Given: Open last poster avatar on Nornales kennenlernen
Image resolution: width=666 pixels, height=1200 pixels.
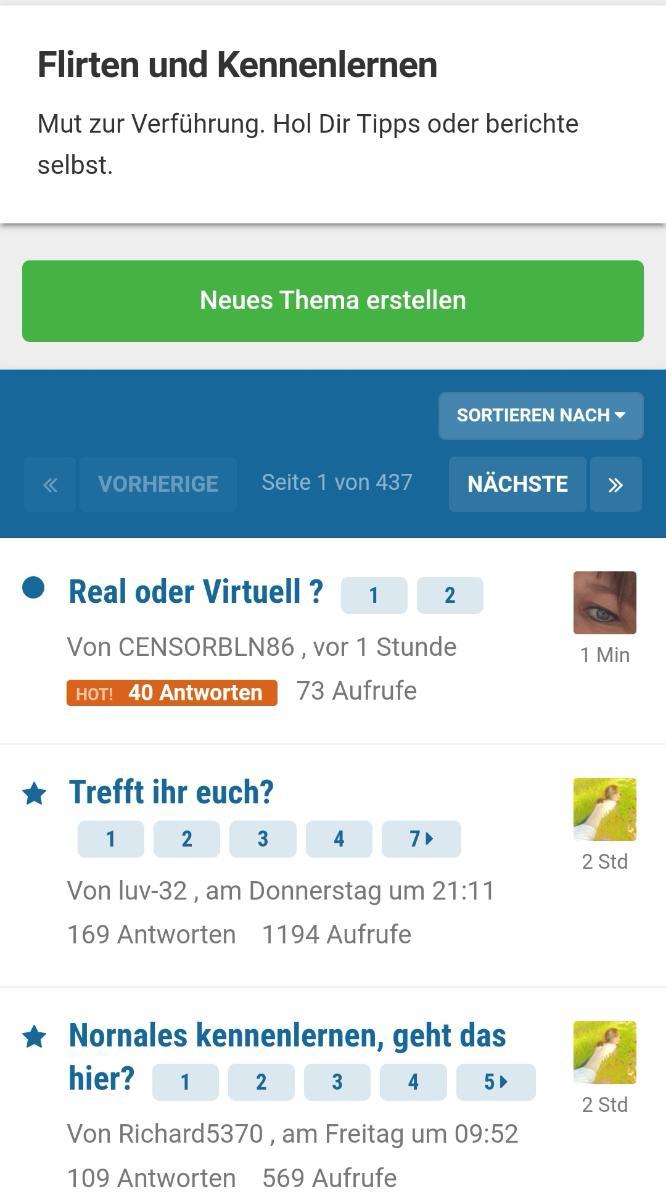Looking at the screenshot, I should coord(604,1052).
